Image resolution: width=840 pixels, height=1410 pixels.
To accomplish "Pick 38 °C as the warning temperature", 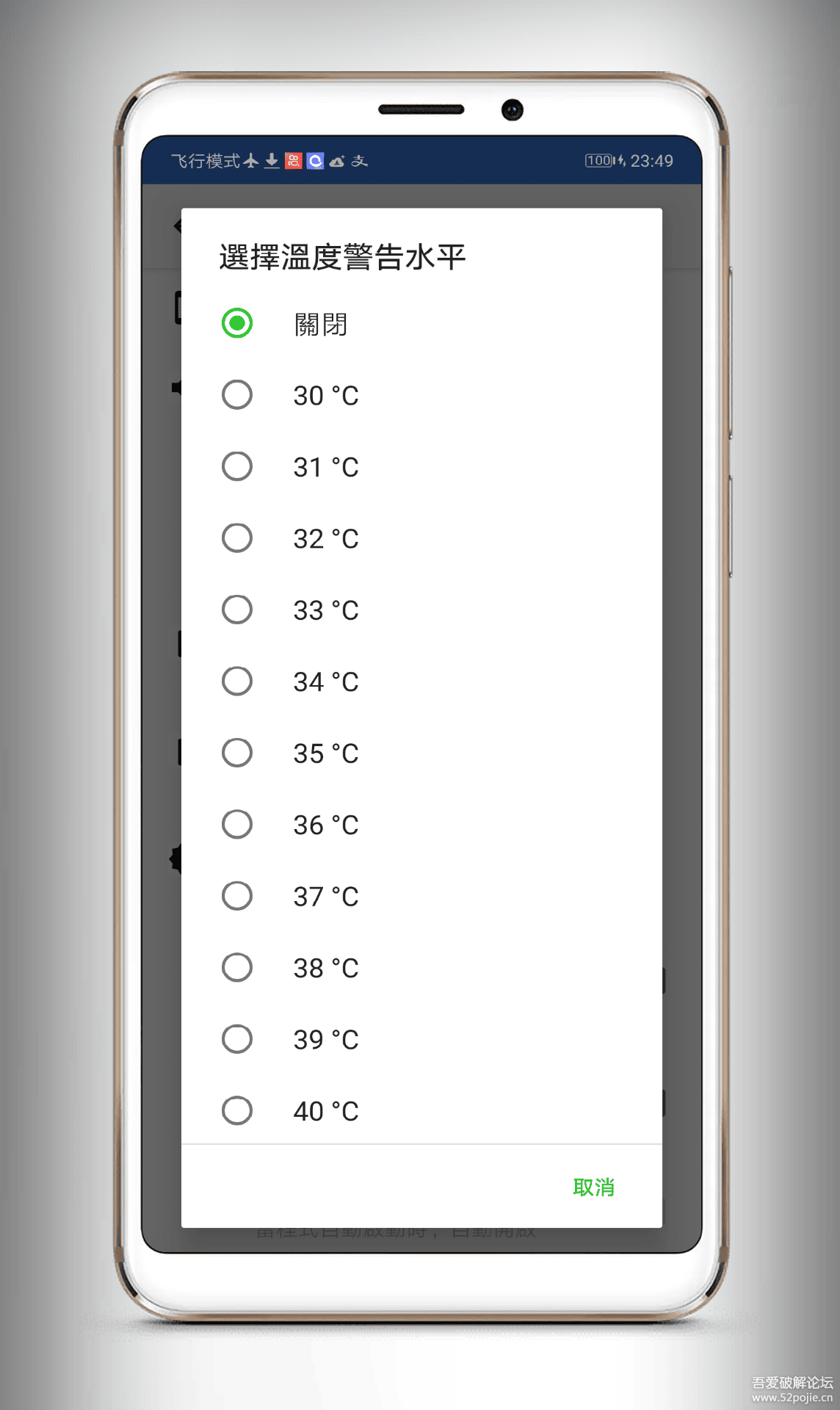I will (237, 968).
